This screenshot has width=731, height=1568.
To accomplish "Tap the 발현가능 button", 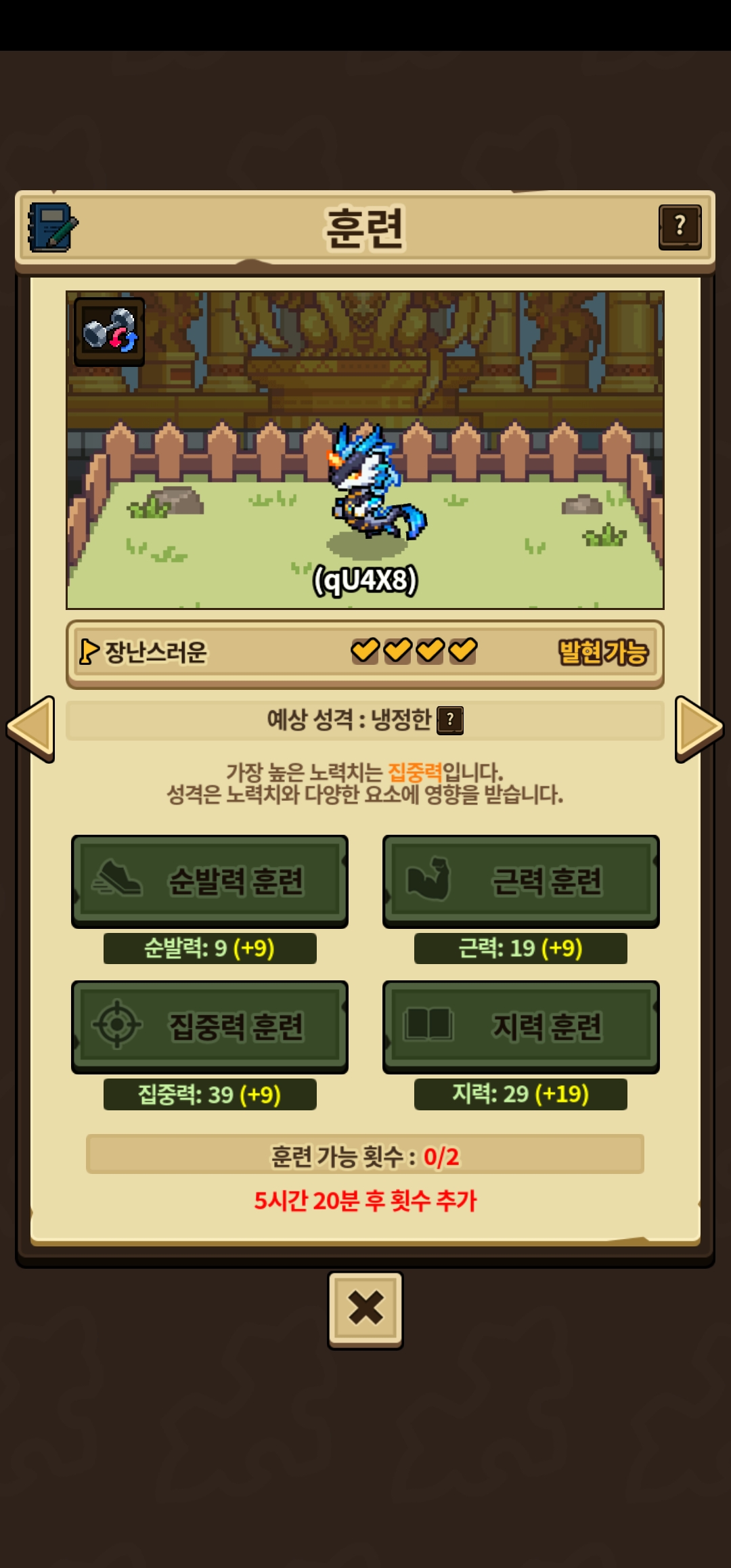I will click(602, 652).
